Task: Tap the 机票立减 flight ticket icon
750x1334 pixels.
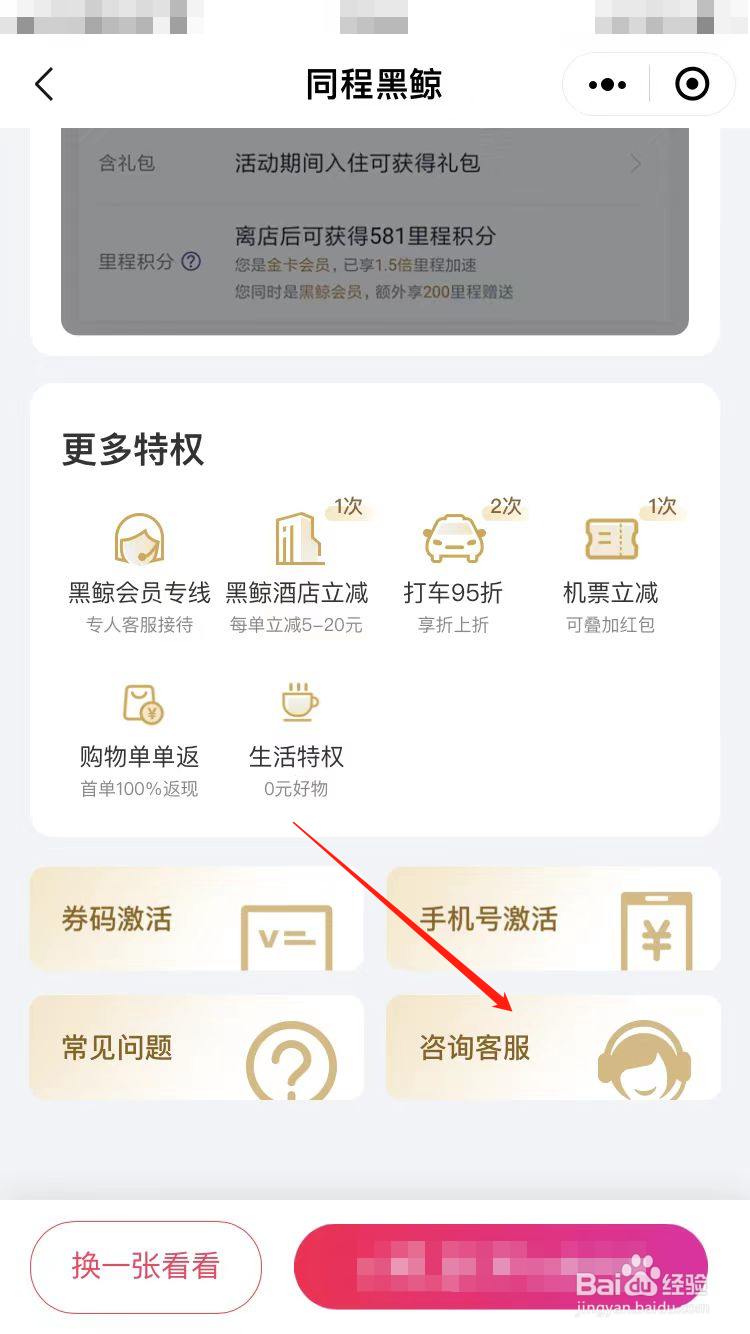Action: [x=610, y=540]
